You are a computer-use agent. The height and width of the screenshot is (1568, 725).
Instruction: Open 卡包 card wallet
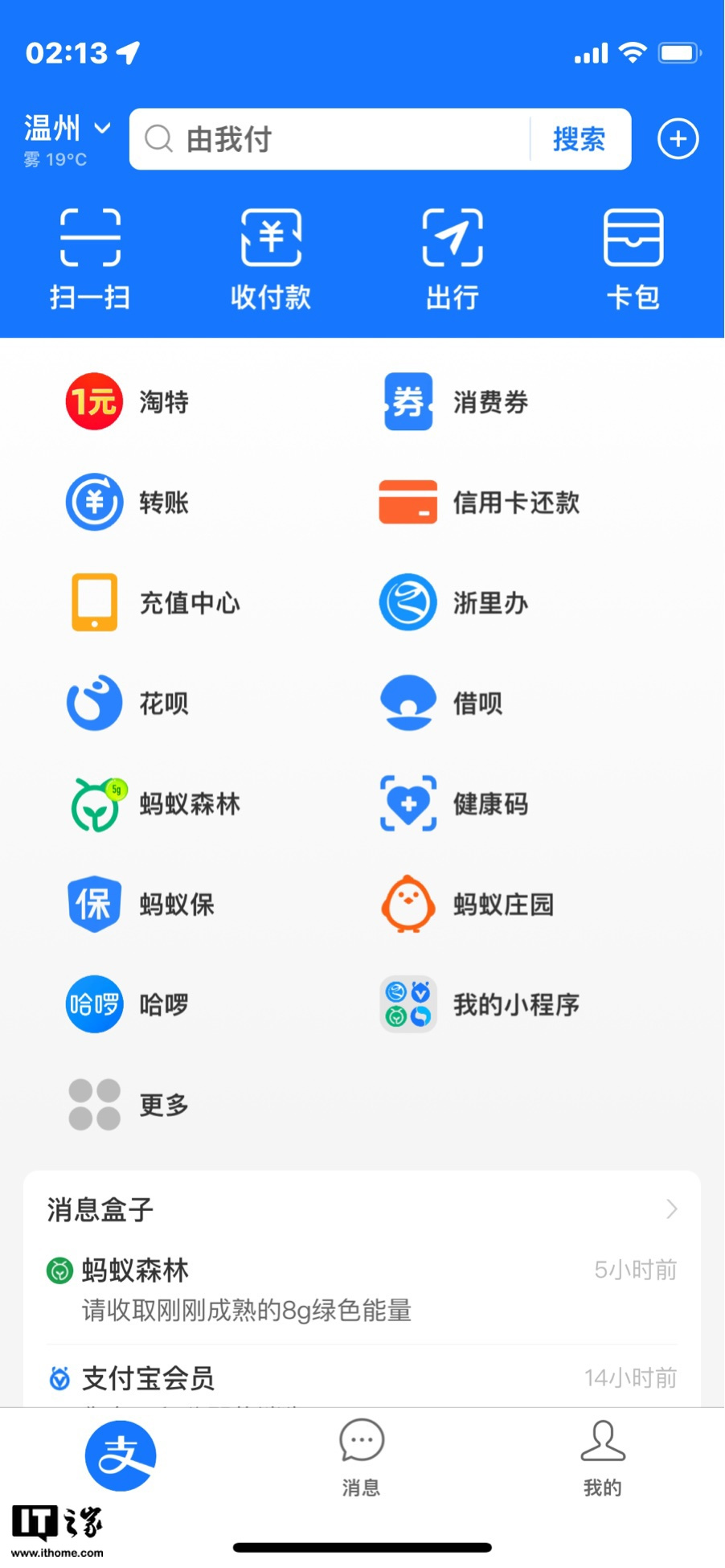coord(633,259)
